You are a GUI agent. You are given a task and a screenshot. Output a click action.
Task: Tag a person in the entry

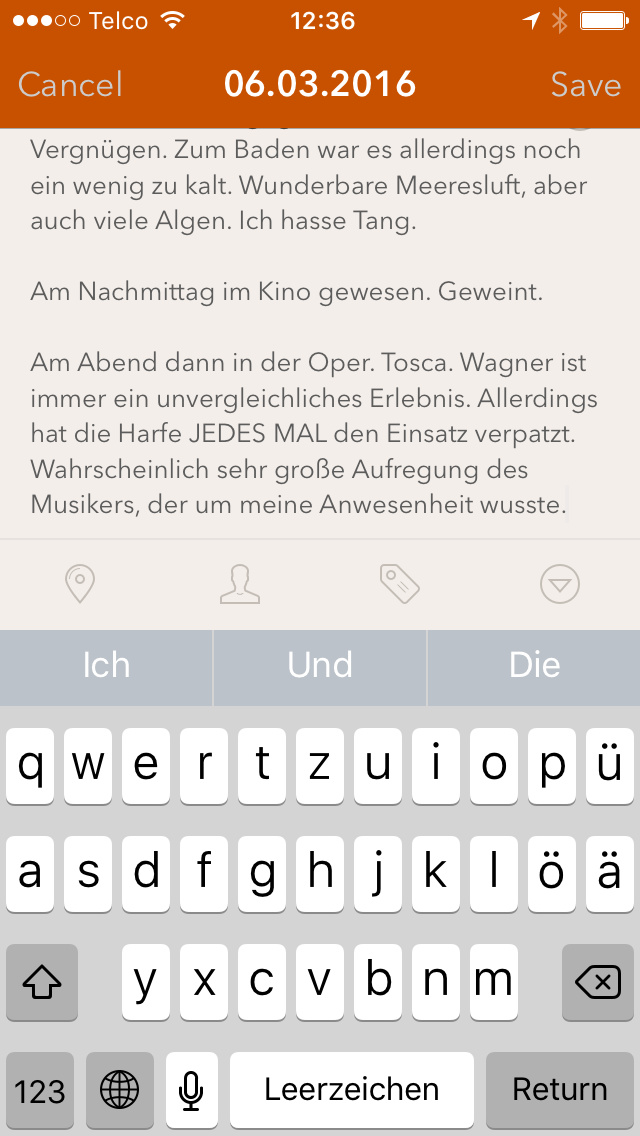pos(240,584)
